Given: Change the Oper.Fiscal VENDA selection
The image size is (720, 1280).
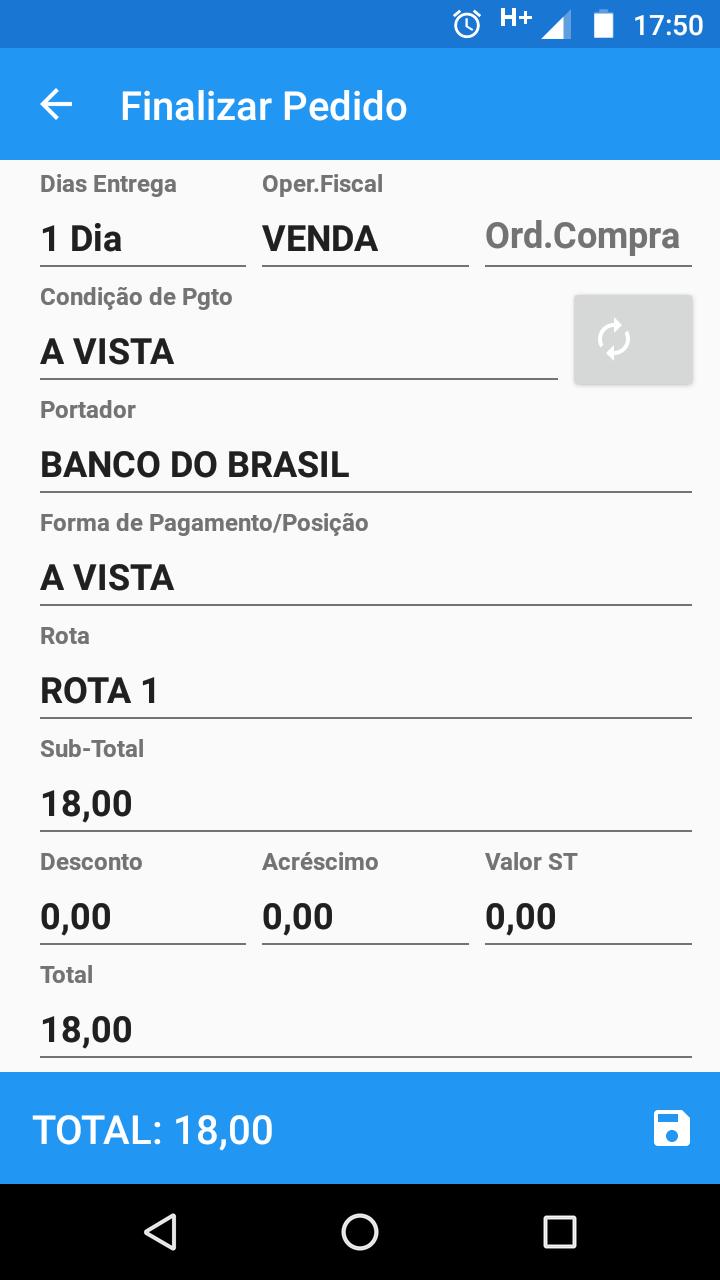Looking at the screenshot, I should point(365,239).
